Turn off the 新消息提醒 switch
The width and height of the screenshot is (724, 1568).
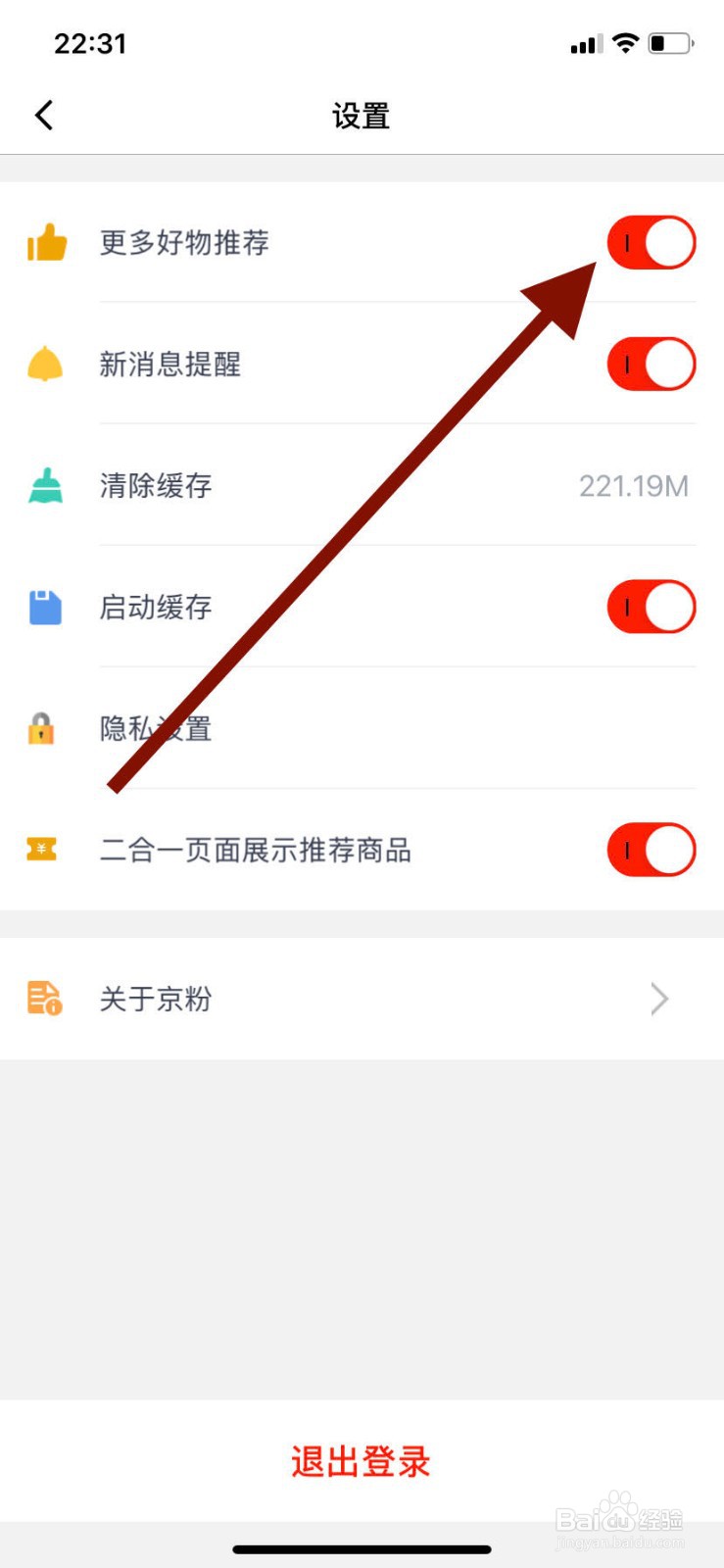[x=651, y=364]
